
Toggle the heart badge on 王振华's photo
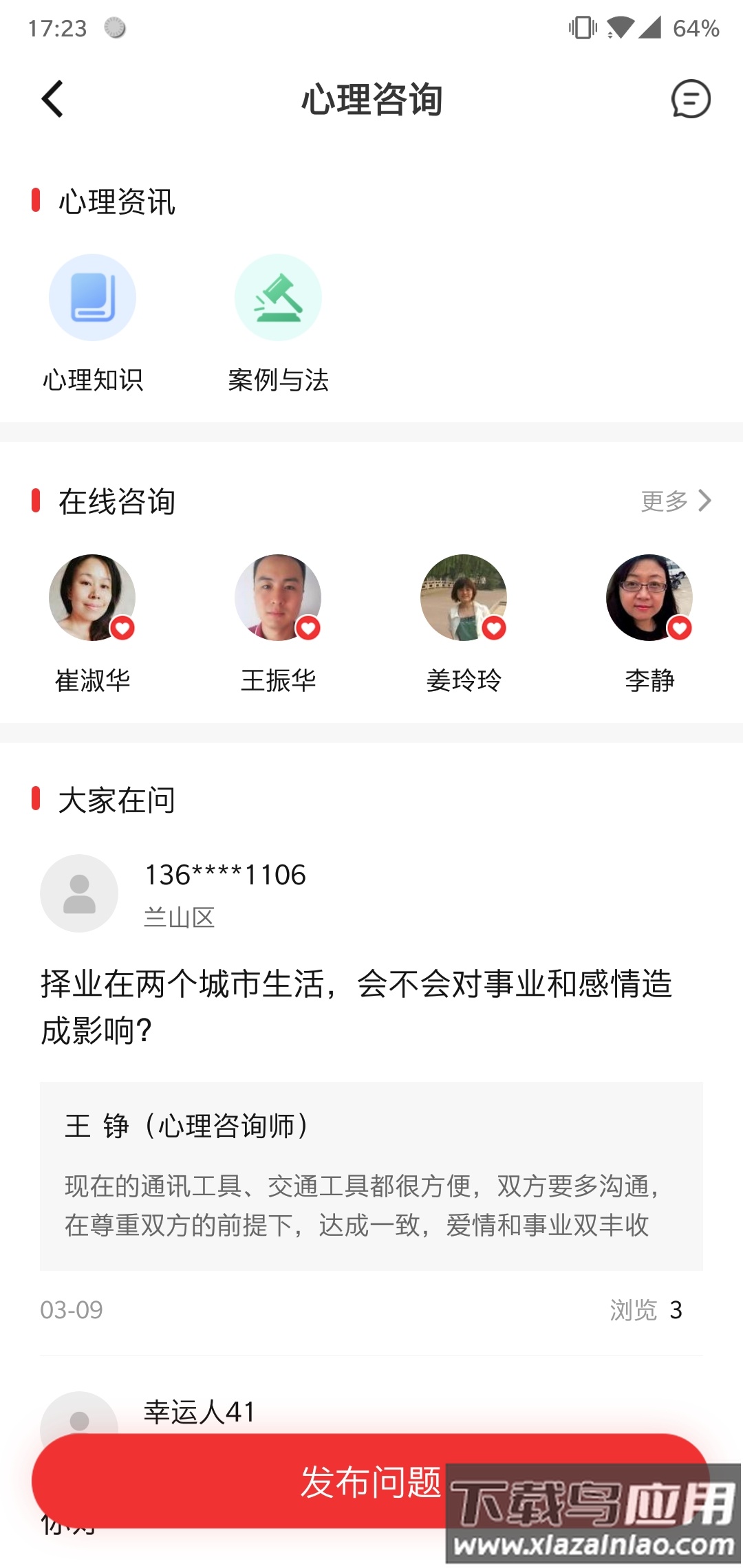point(308,629)
